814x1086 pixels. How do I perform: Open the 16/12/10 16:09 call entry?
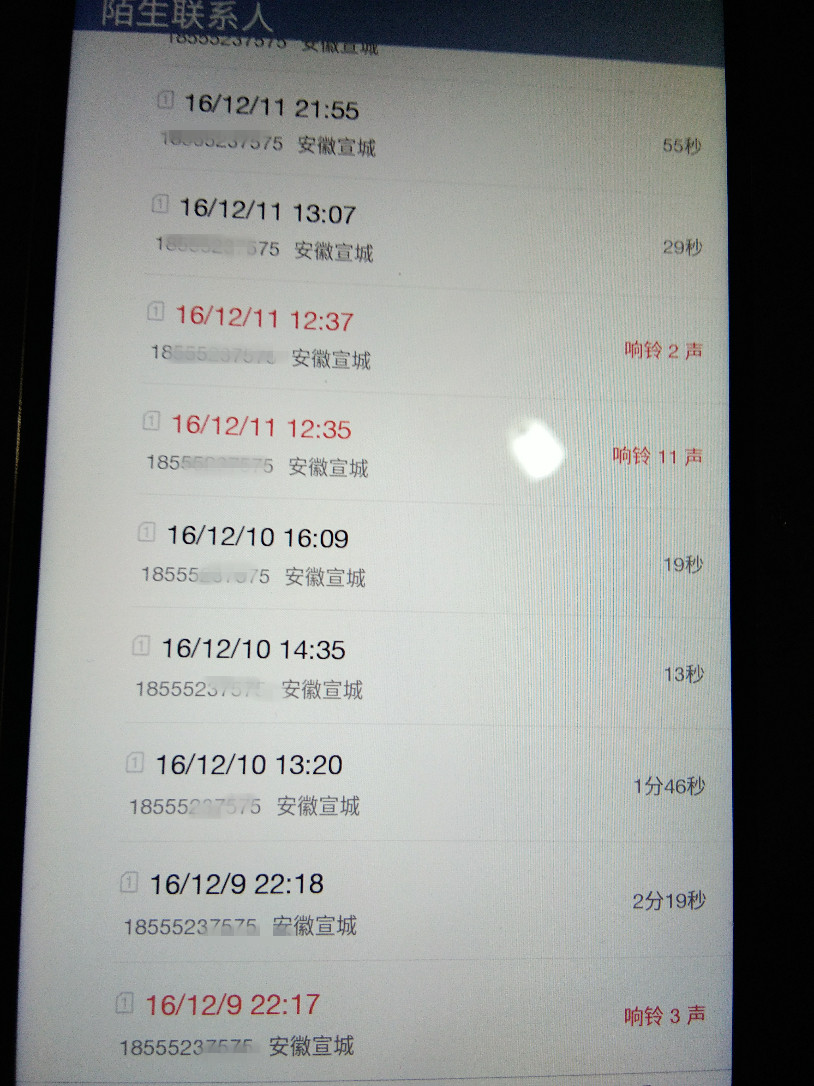[420, 556]
